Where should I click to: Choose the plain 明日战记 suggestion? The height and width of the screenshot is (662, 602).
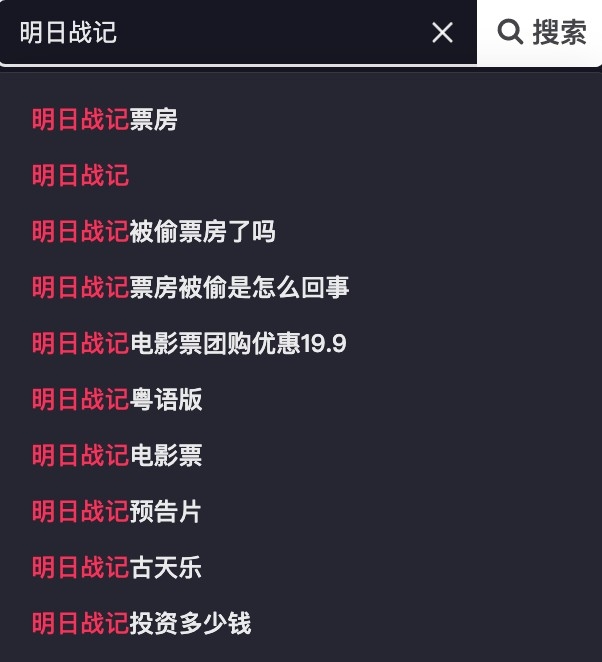(x=81, y=176)
